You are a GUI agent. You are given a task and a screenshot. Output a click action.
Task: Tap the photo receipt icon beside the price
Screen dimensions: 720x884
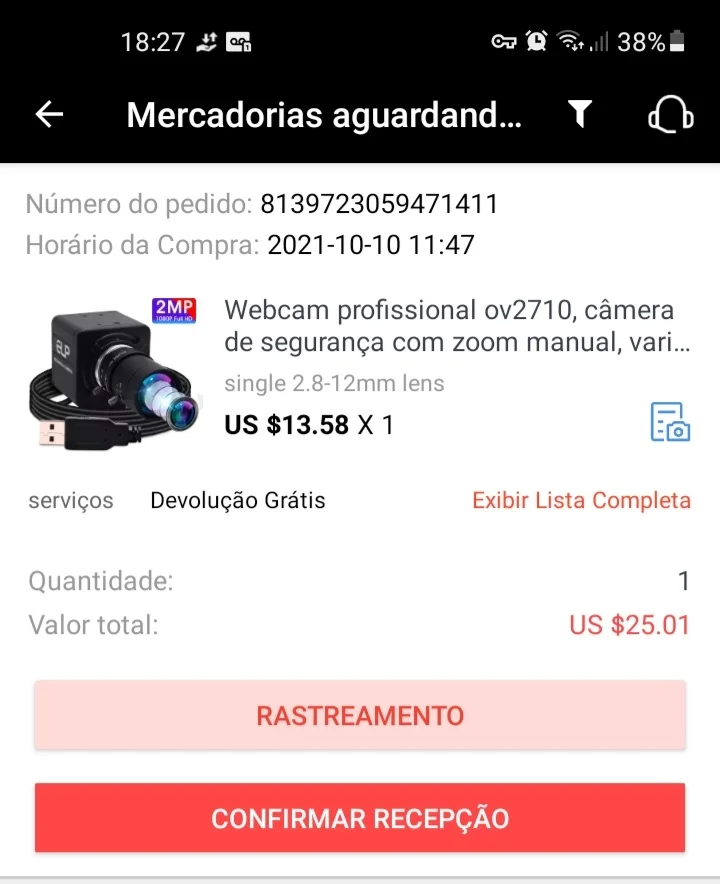[x=670, y=422]
